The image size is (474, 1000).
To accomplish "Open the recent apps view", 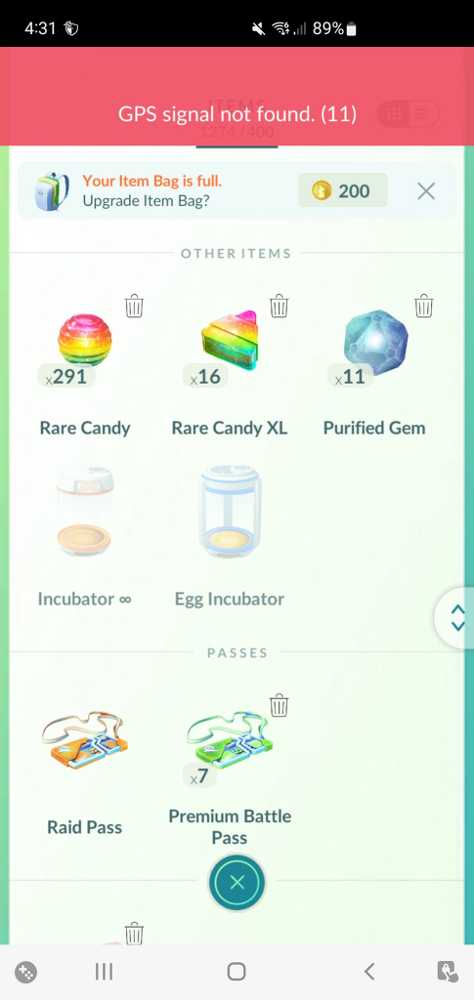I will pos(104,971).
